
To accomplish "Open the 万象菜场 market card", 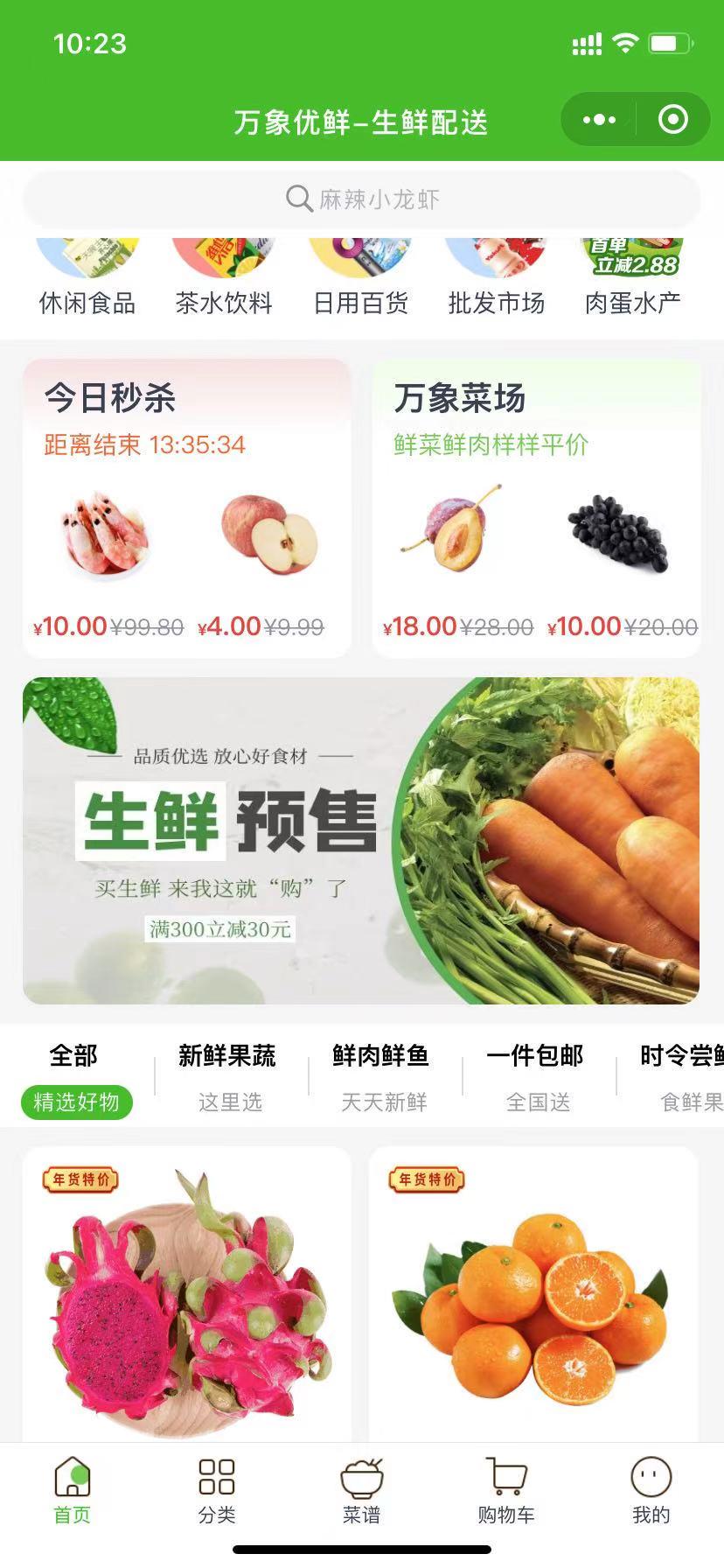I will tap(536, 507).
